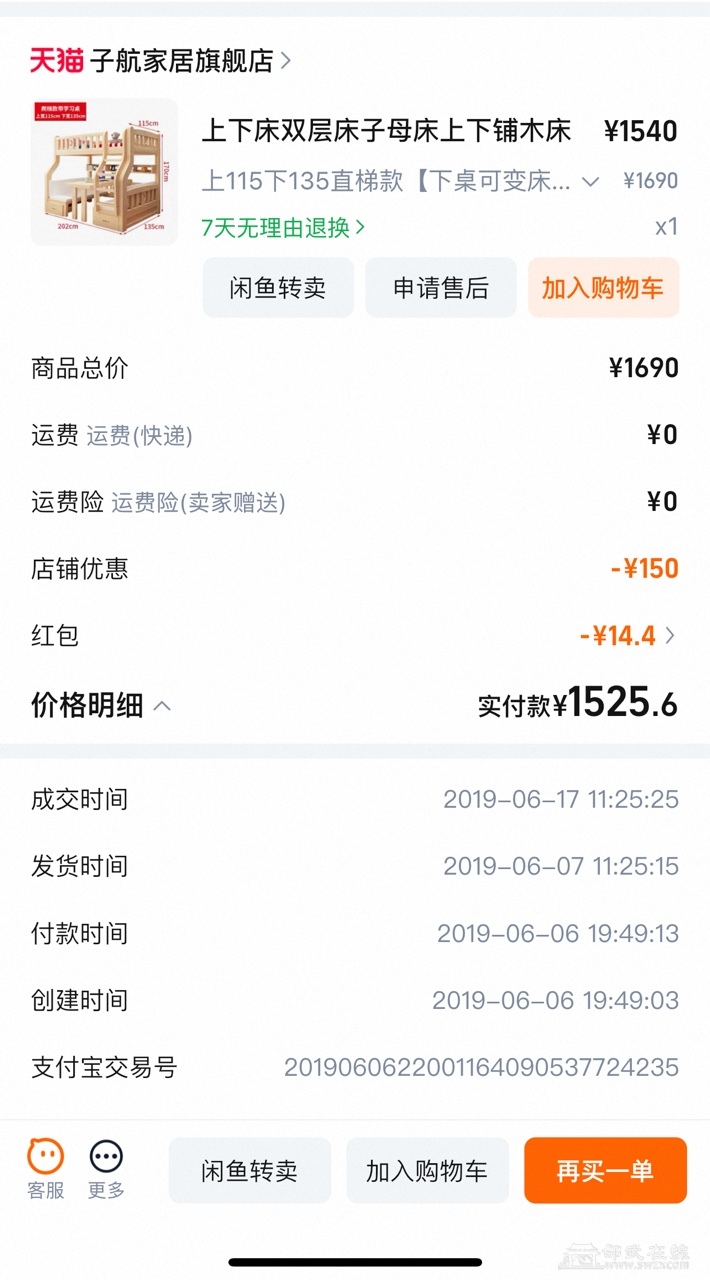This screenshot has width=710, height=1280.
Task: Open the 7天无理由退换 policy link
Action: pyautogui.click(x=283, y=228)
